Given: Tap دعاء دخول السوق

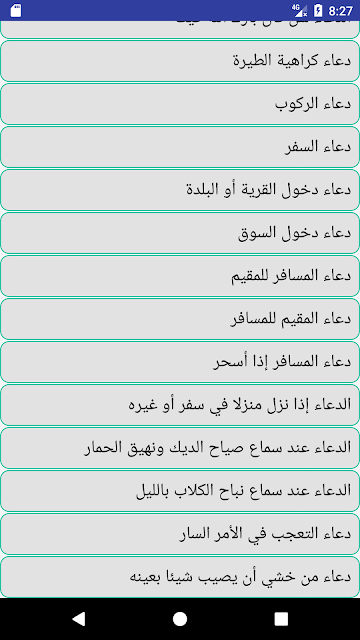Looking at the screenshot, I should point(180,233).
